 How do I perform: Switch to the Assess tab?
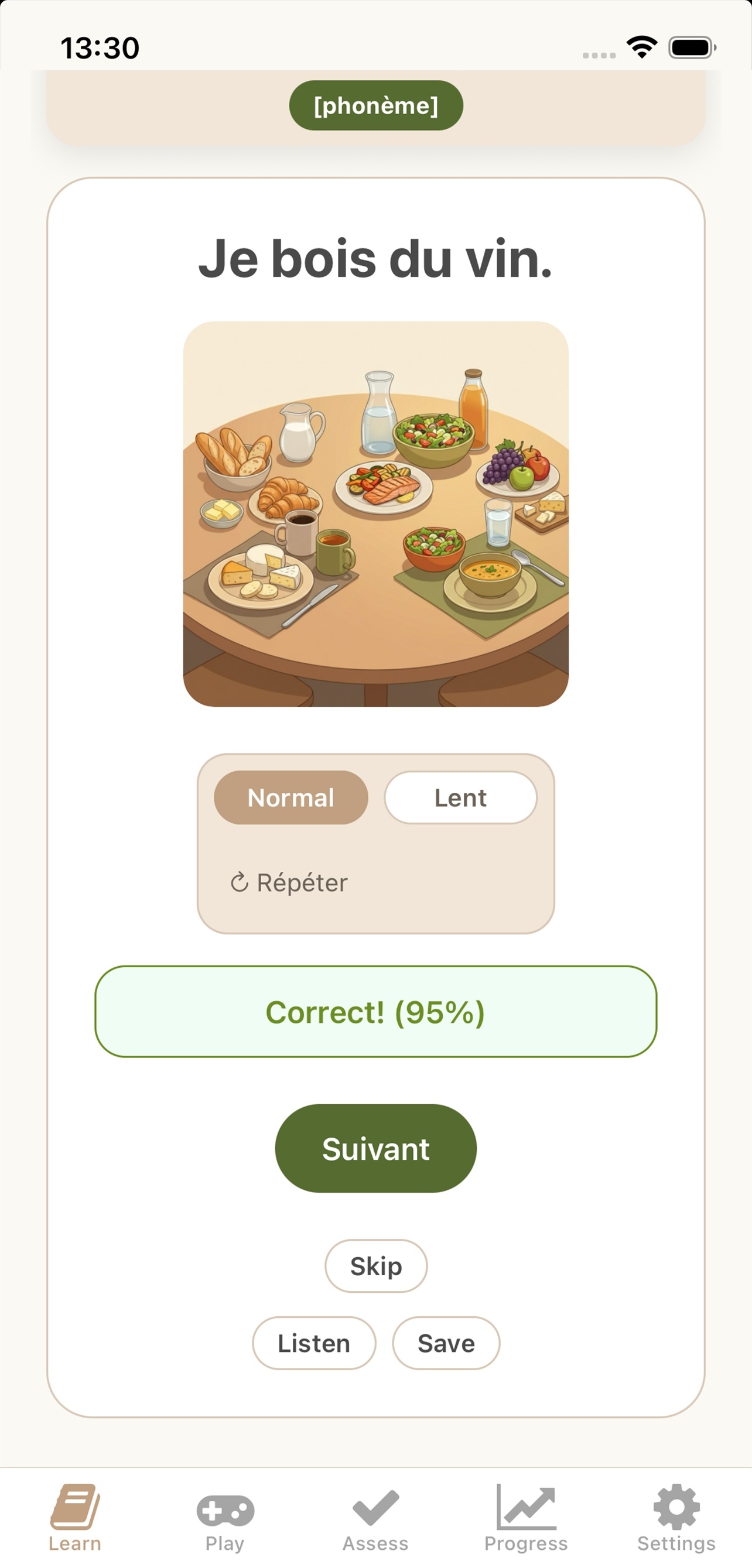tap(375, 1516)
